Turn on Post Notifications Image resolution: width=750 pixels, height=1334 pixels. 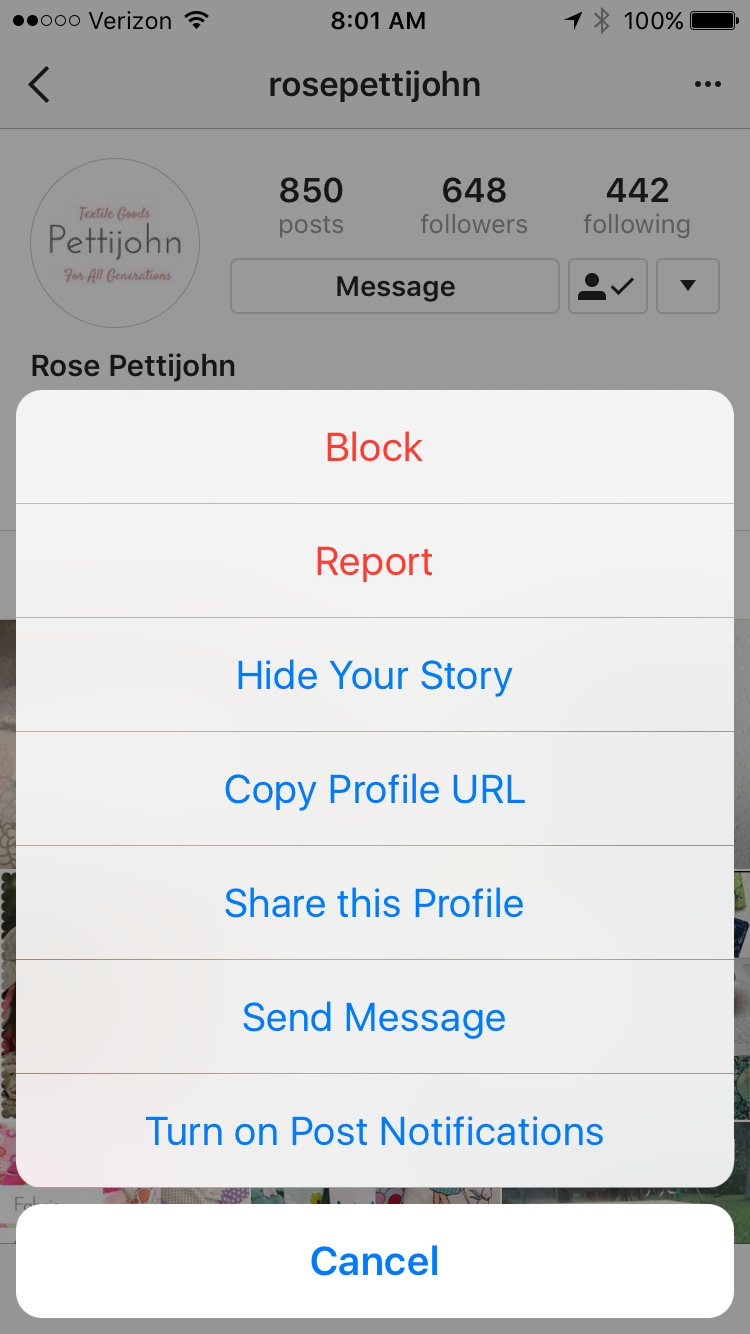coord(374,1131)
